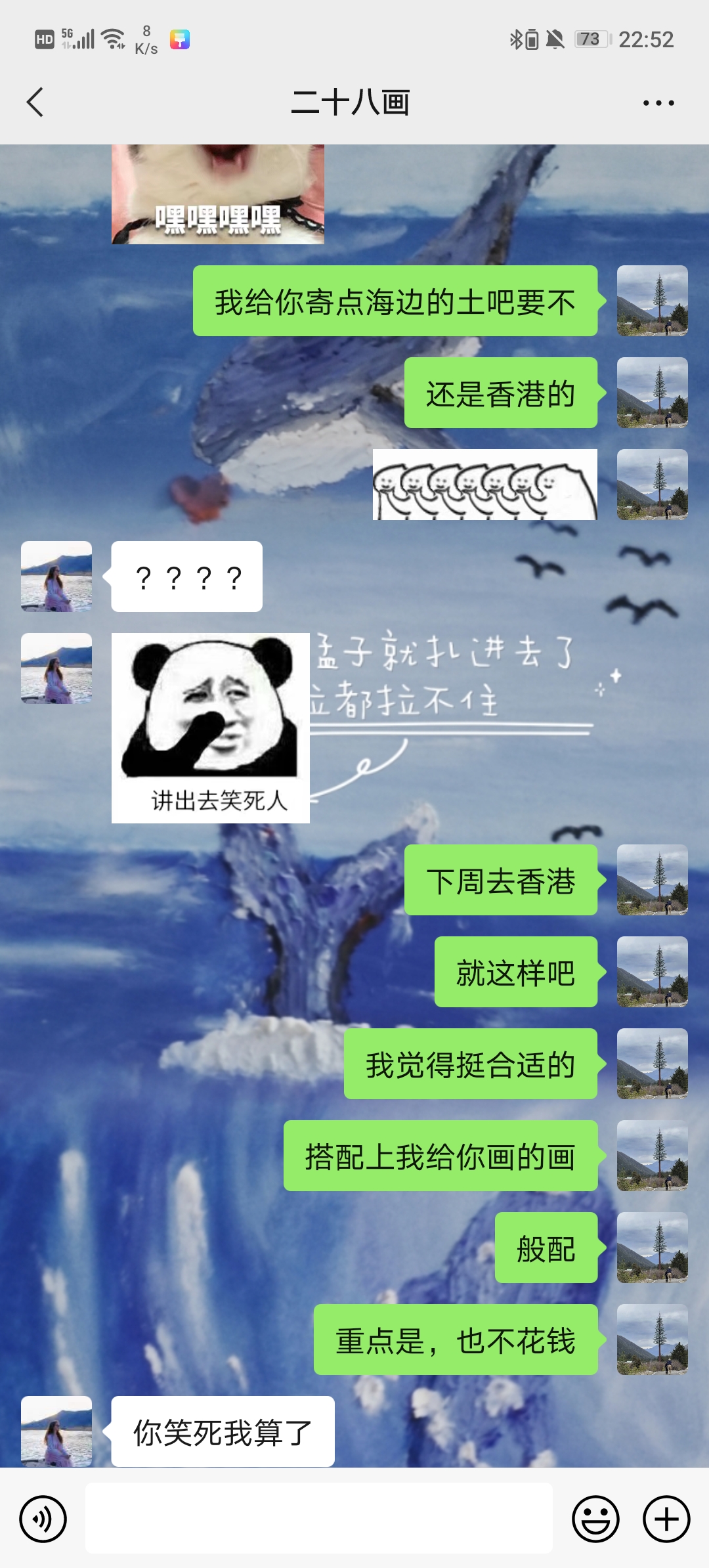Open the row-of-ghosts sticker
Image resolution: width=709 pixels, height=1568 pixels.
[485, 485]
